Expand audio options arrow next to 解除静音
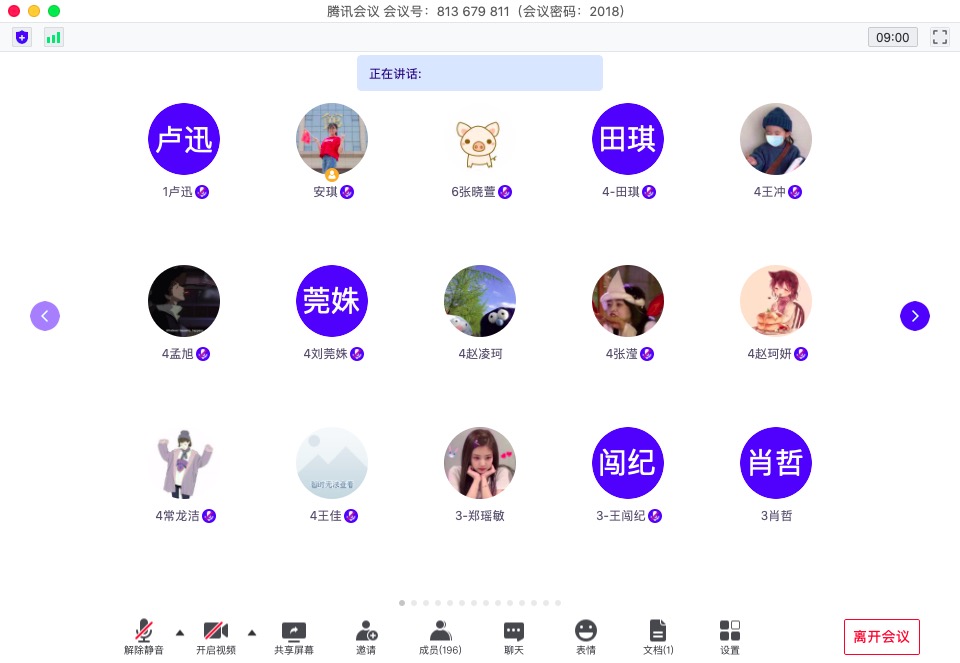The image size is (960, 663). (x=180, y=632)
